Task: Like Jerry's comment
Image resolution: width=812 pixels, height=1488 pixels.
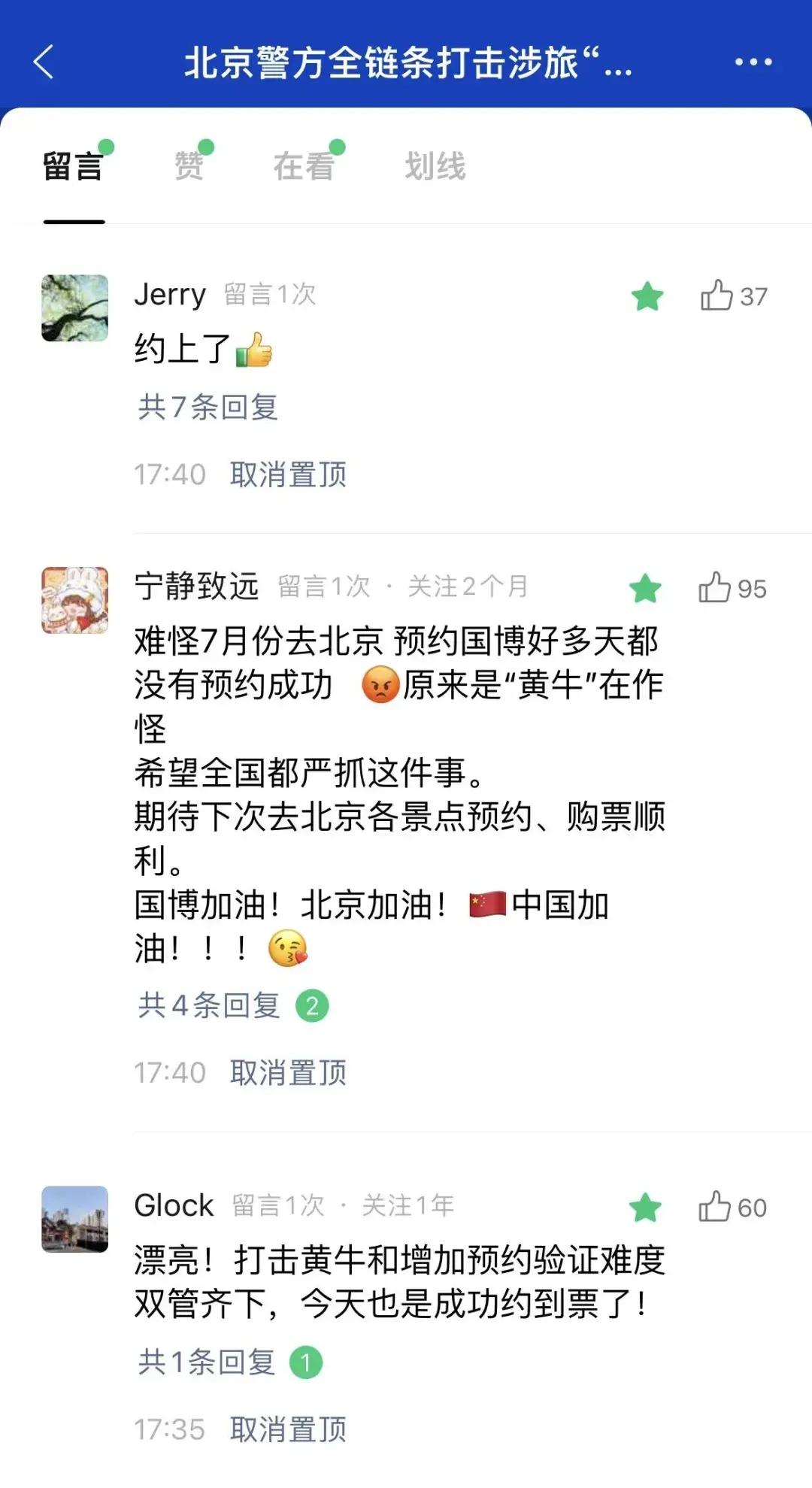Action: click(717, 295)
